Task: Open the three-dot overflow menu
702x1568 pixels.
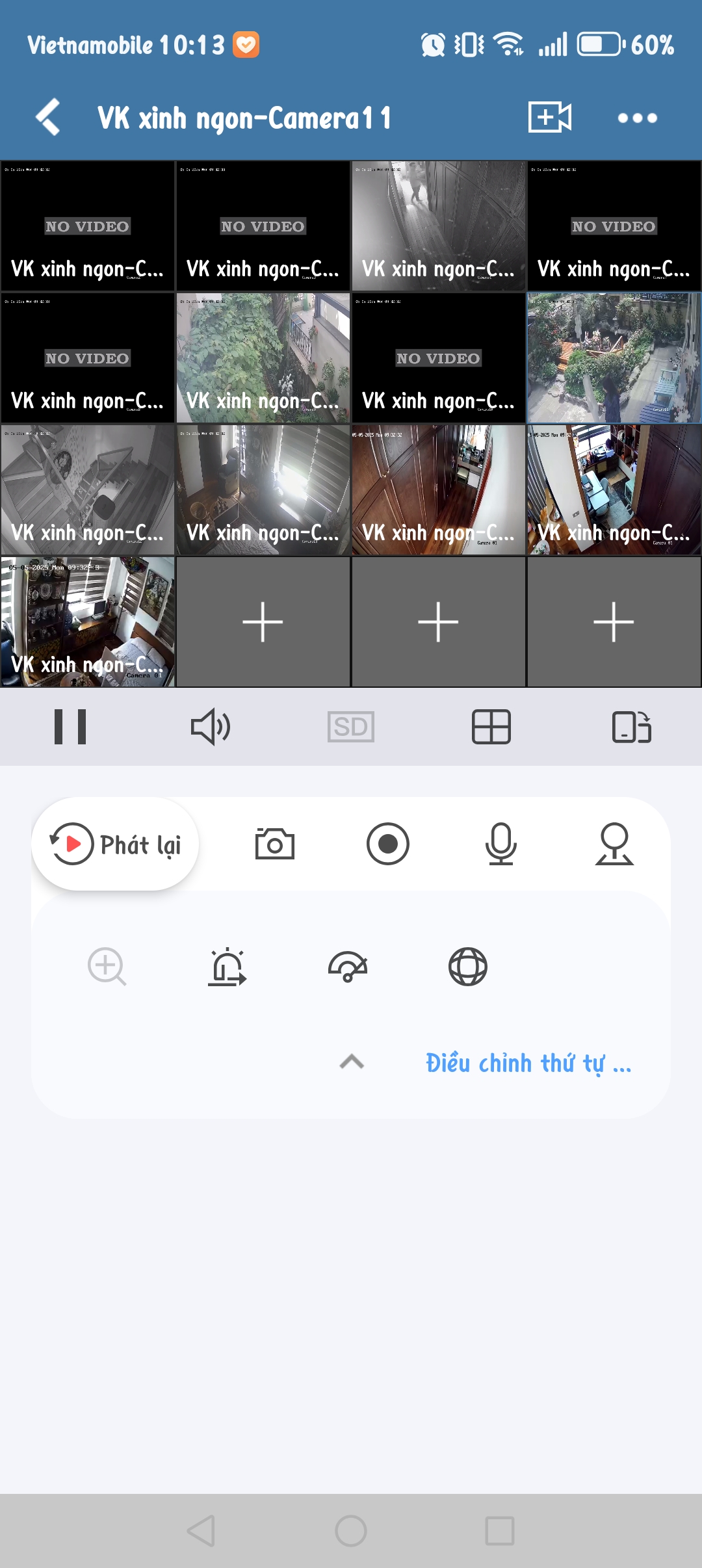Action: pos(637,118)
